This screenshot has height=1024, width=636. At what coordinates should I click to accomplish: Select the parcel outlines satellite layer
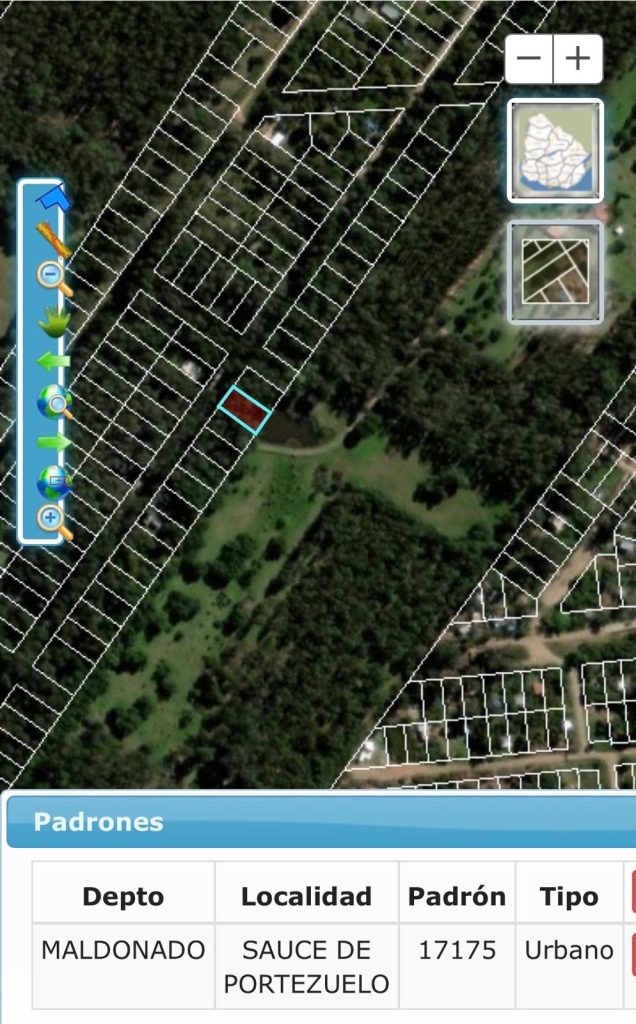[x=555, y=272]
